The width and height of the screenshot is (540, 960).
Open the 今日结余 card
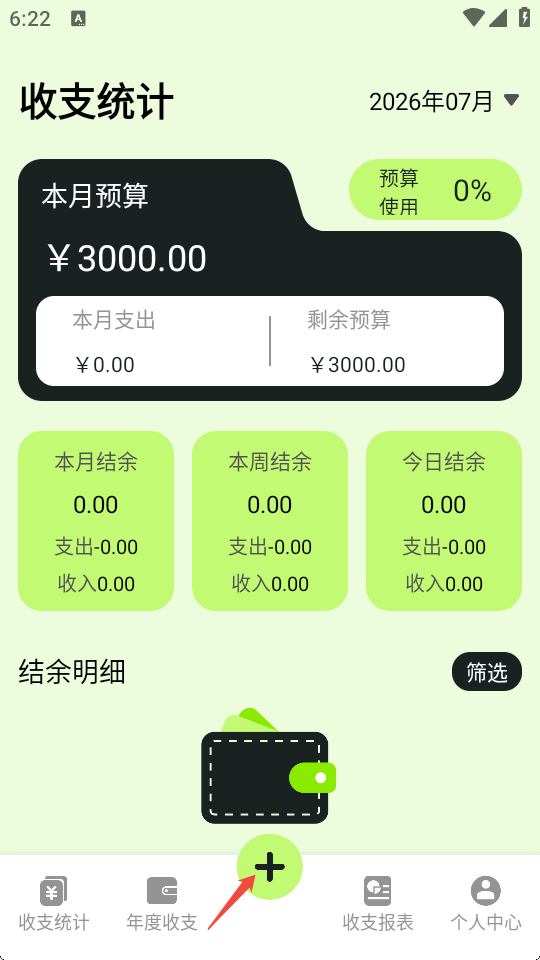click(x=444, y=521)
